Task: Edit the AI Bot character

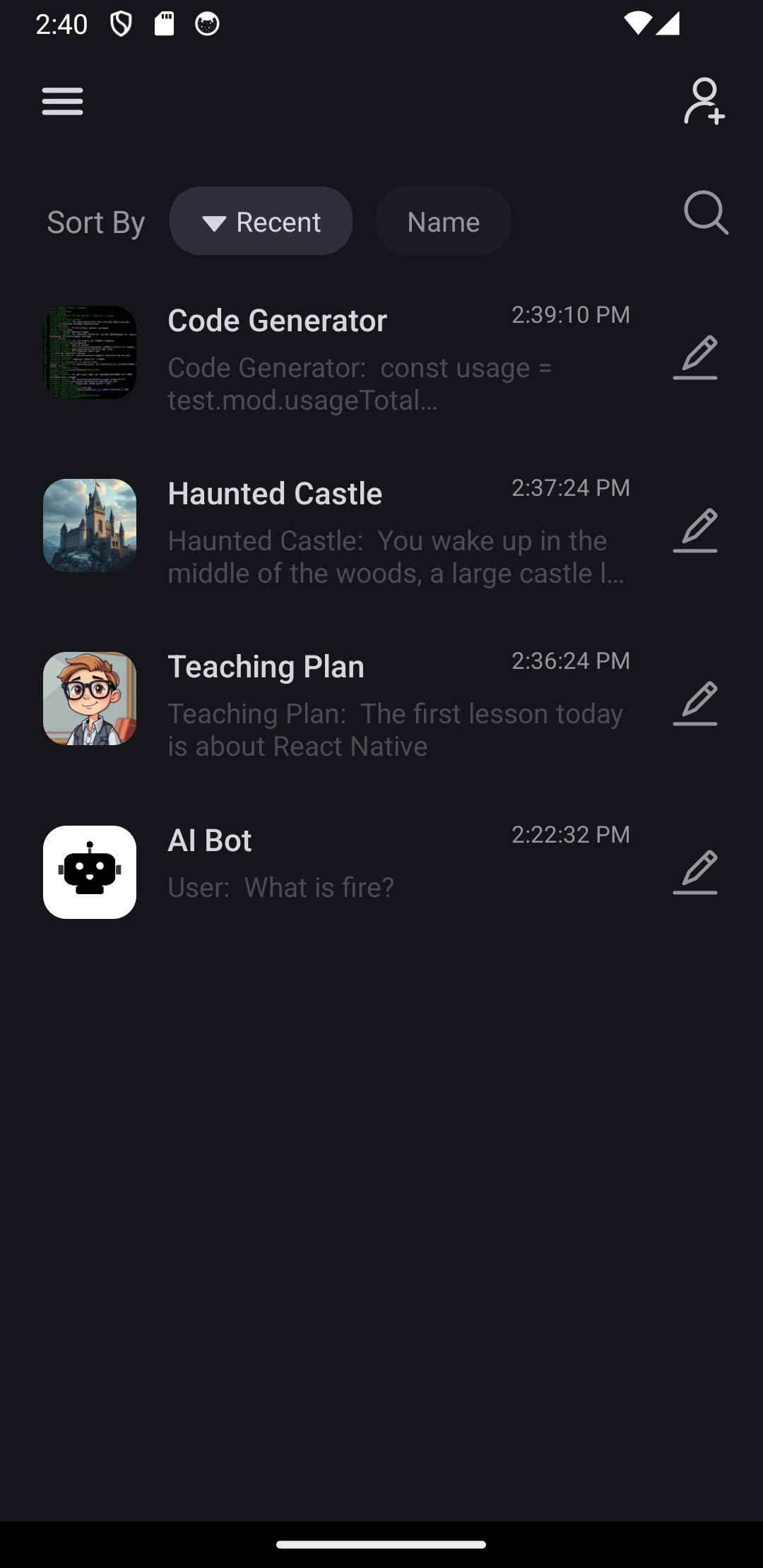Action: point(696,872)
